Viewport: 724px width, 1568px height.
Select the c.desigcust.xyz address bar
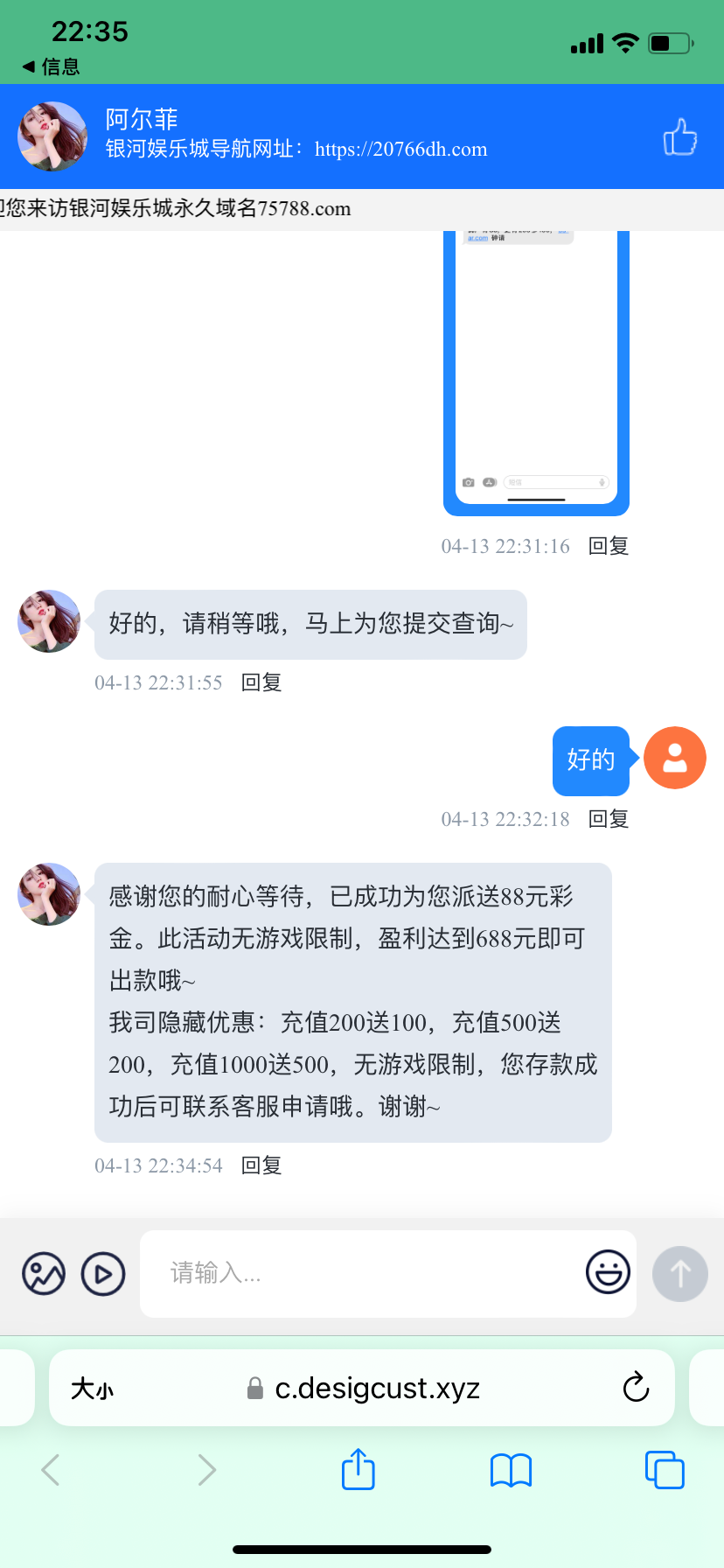point(376,1389)
